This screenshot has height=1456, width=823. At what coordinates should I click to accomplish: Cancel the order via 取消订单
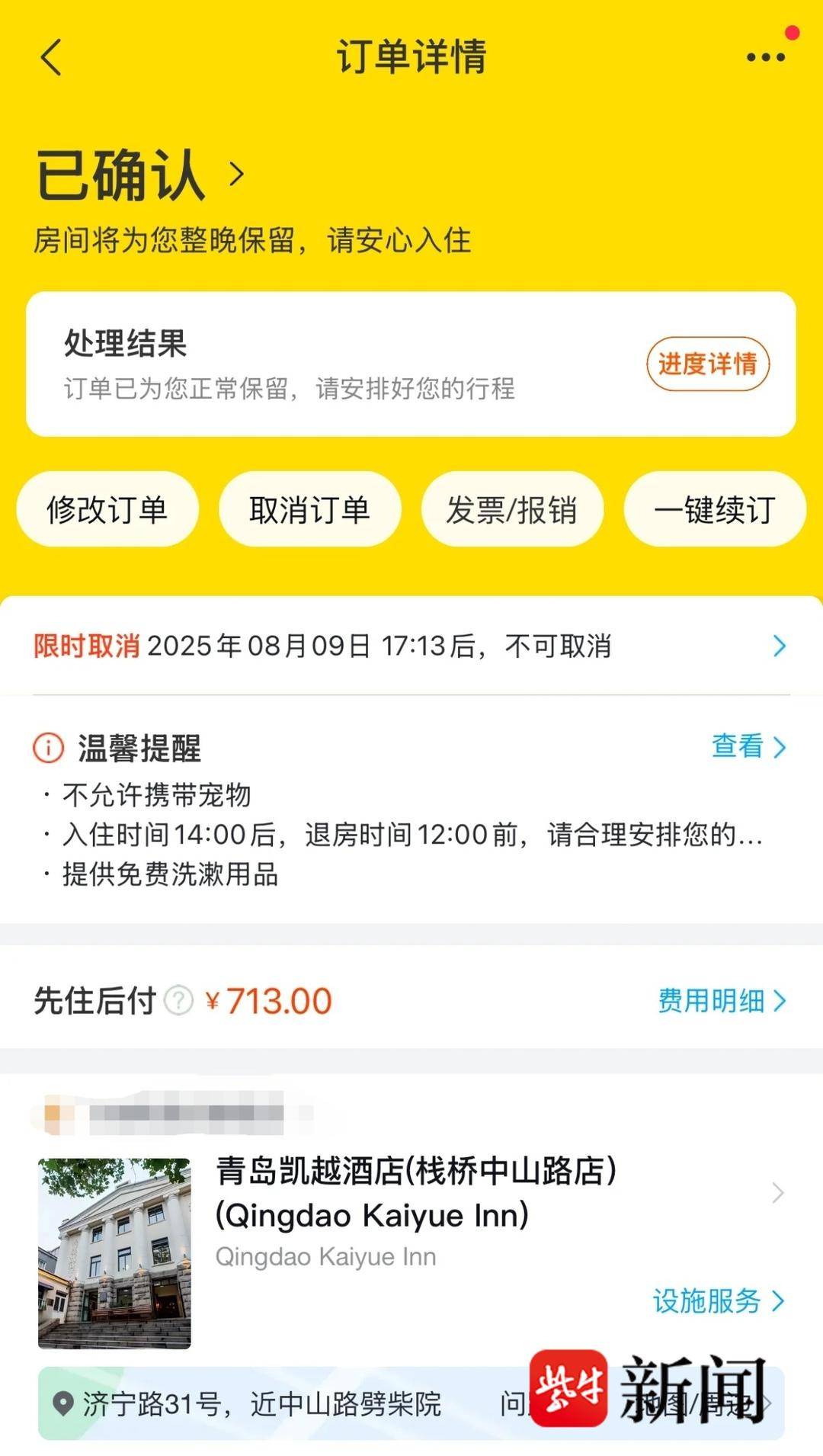pos(309,509)
